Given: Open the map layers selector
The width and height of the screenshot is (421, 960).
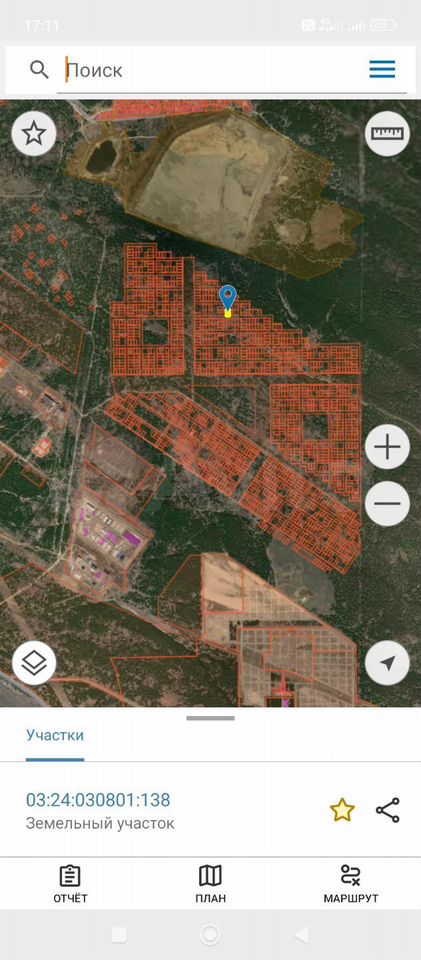Looking at the screenshot, I should tap(34, 663).
